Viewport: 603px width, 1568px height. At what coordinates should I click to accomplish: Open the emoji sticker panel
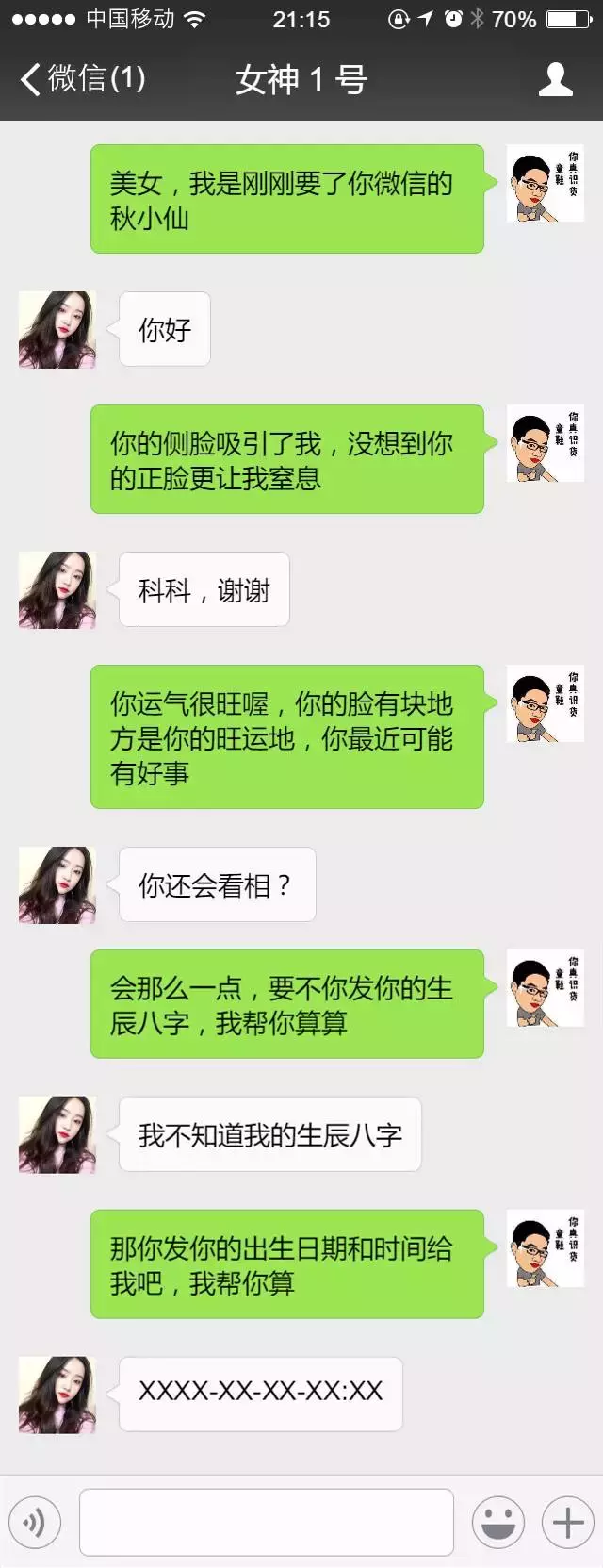(498, 1522)
